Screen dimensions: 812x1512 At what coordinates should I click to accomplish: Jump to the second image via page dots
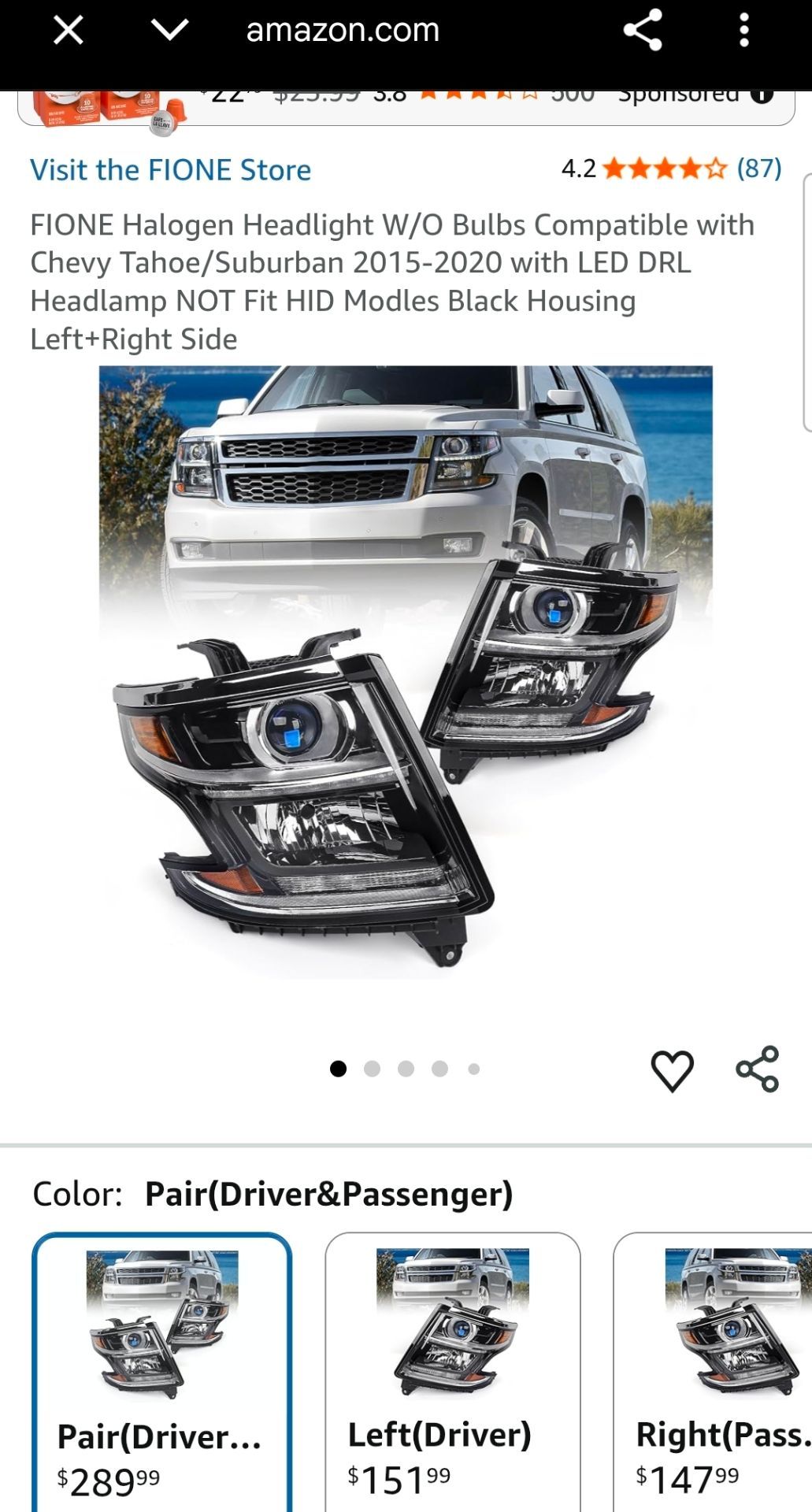click(x=372, y=1069)
